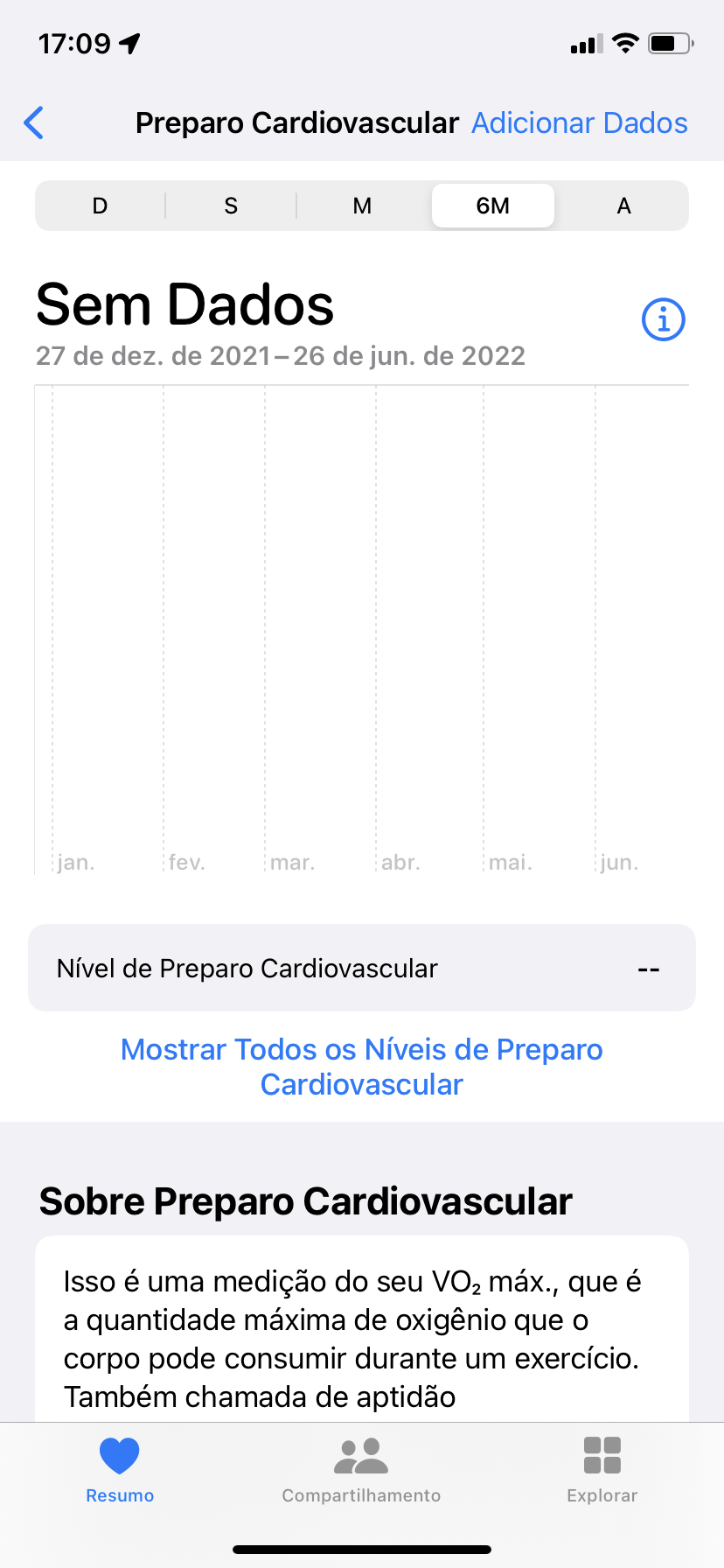
Task: Select the D day range
Action: pyautogui.click(x=101, y=206)
